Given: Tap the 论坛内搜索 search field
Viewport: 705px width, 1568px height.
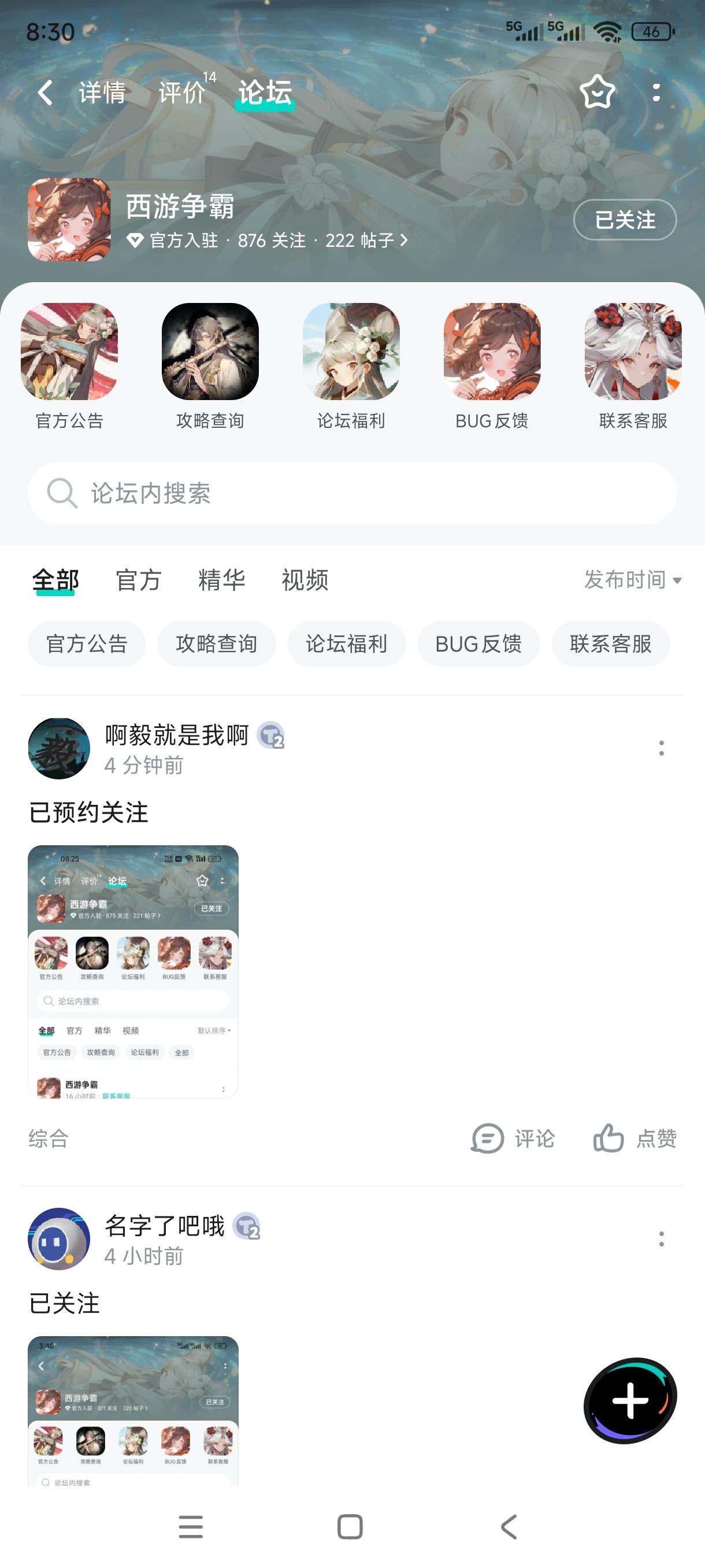Looking at the screenshot, I should pos(352,494).
